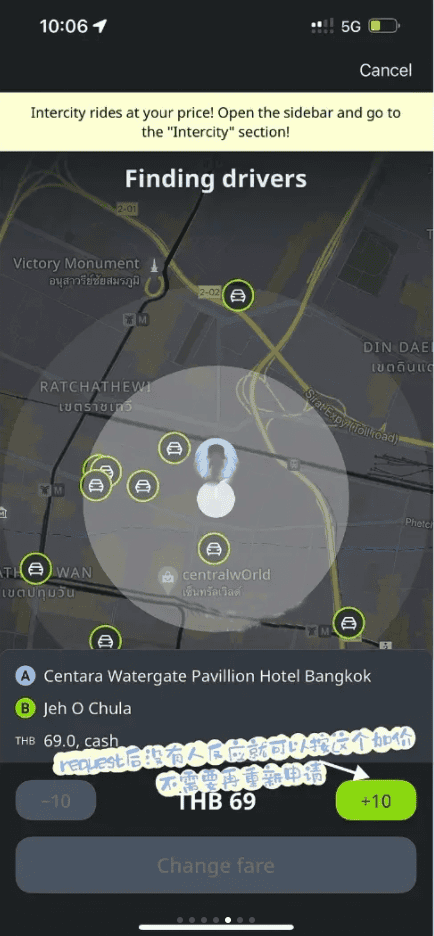Cancel the driver search

pyautogui.click(x=385, y=70)
